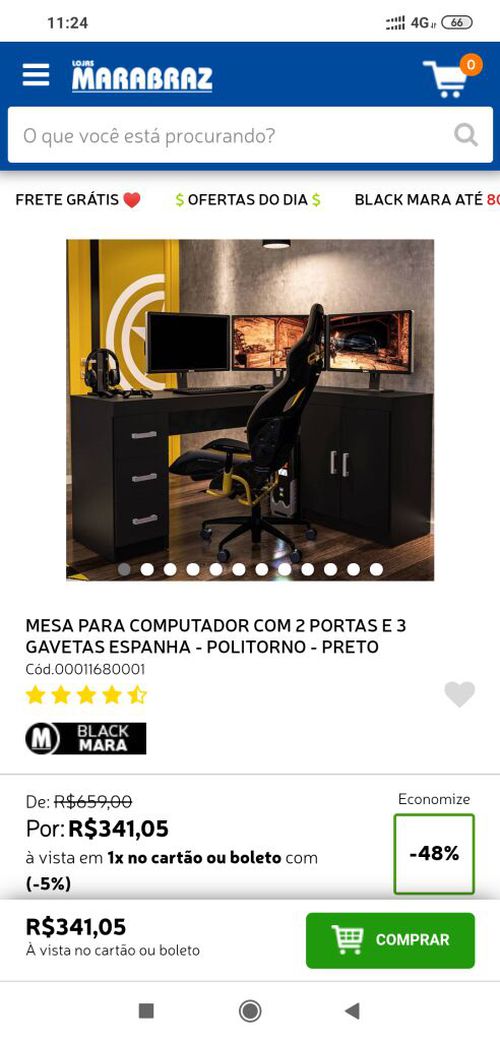Open the shopping cart
The image size is (500, 1041).
tap(450, 76)
